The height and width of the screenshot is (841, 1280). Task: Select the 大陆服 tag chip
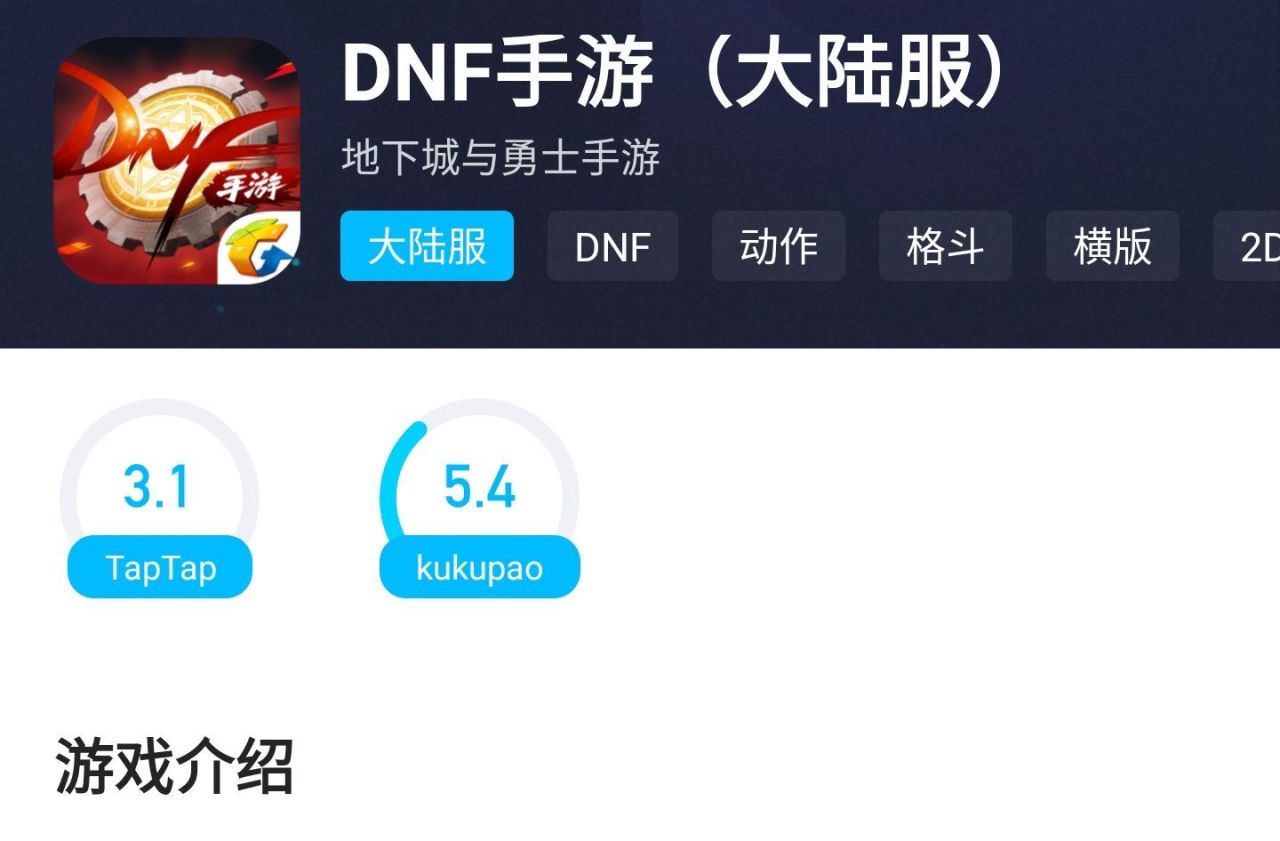point(427,246)
